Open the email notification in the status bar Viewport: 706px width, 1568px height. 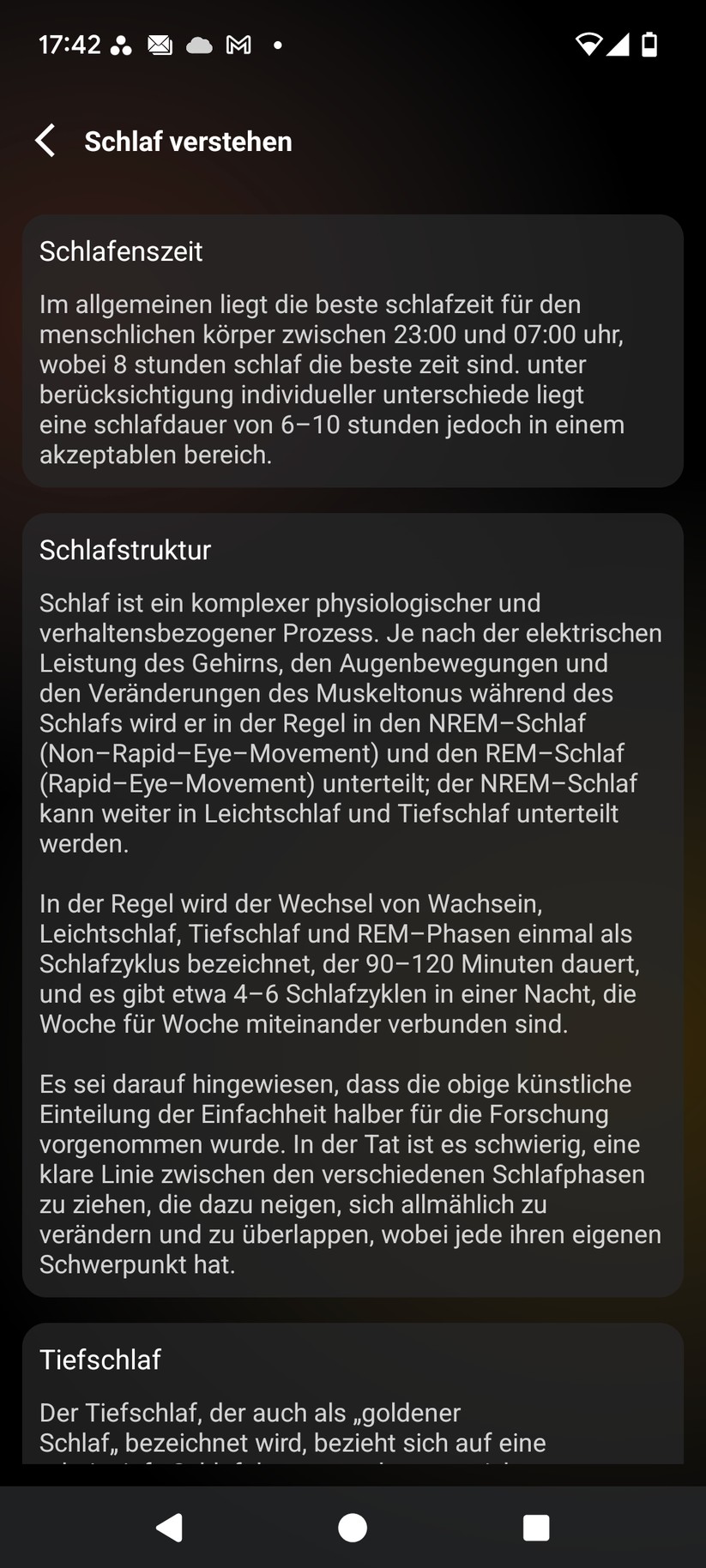coord(160,44)
